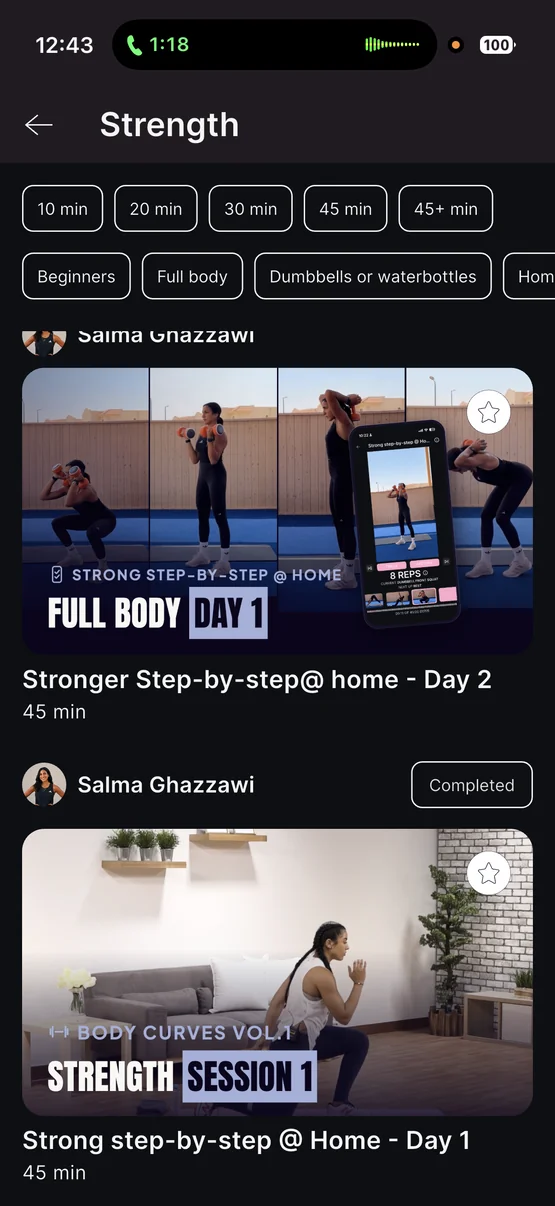Filter workouts by 20 min
555x1206 pixels.
point(156,209)
